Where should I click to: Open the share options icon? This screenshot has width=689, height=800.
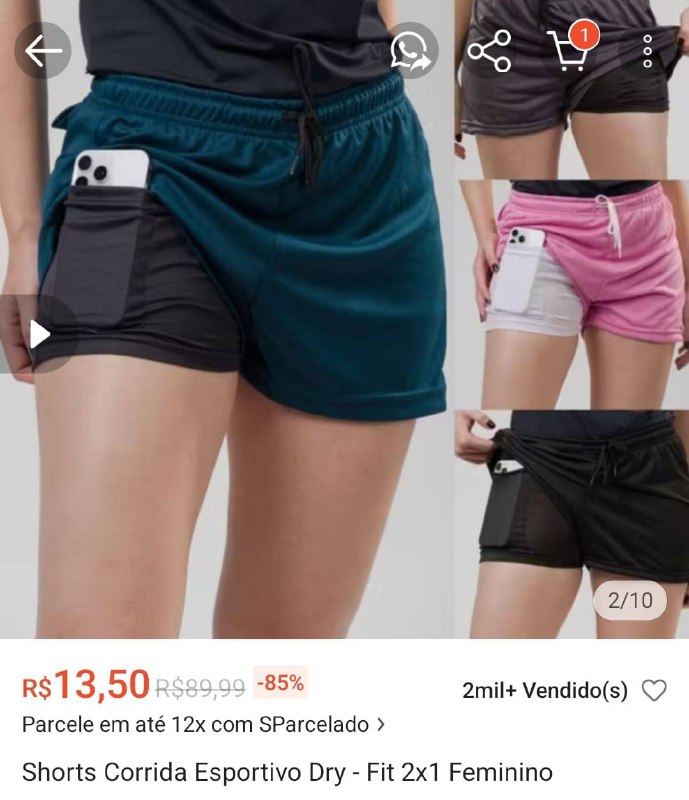coord(489,51)
